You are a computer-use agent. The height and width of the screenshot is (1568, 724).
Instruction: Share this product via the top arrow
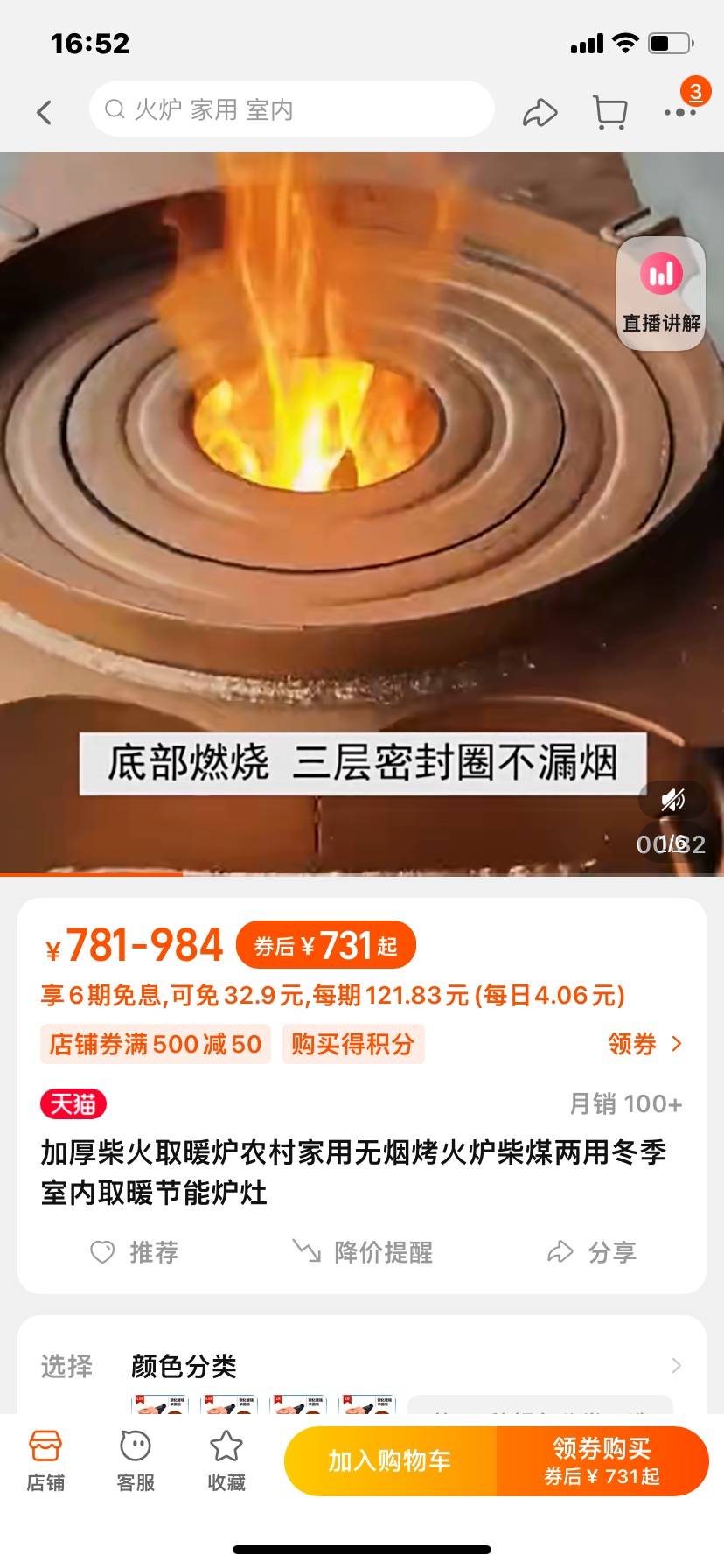[540, 112]
